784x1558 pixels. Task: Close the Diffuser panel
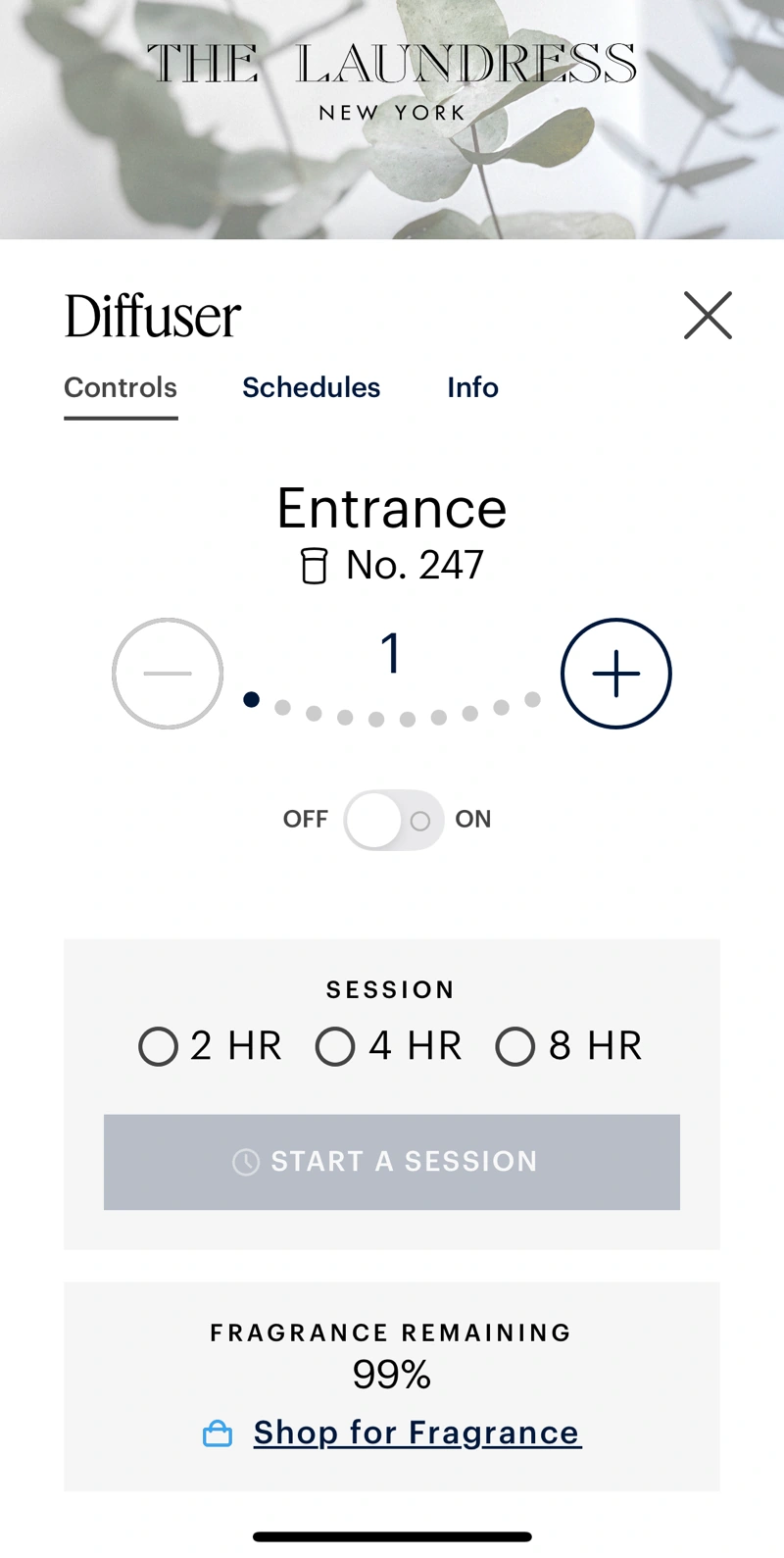pyautogui.click(x=708, y=316)
